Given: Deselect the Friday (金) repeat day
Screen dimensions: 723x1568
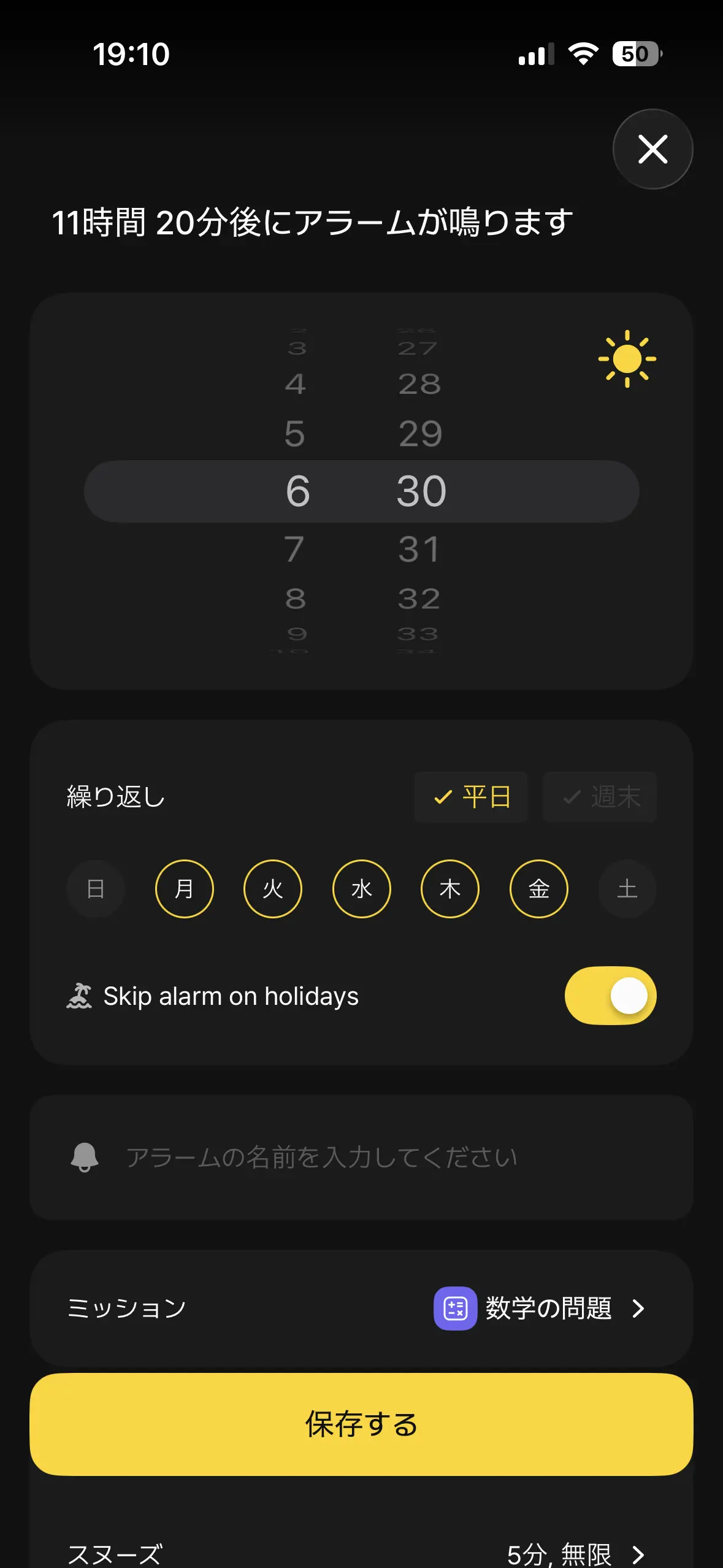Looking at the screenshot, I should tap(538, 888).
